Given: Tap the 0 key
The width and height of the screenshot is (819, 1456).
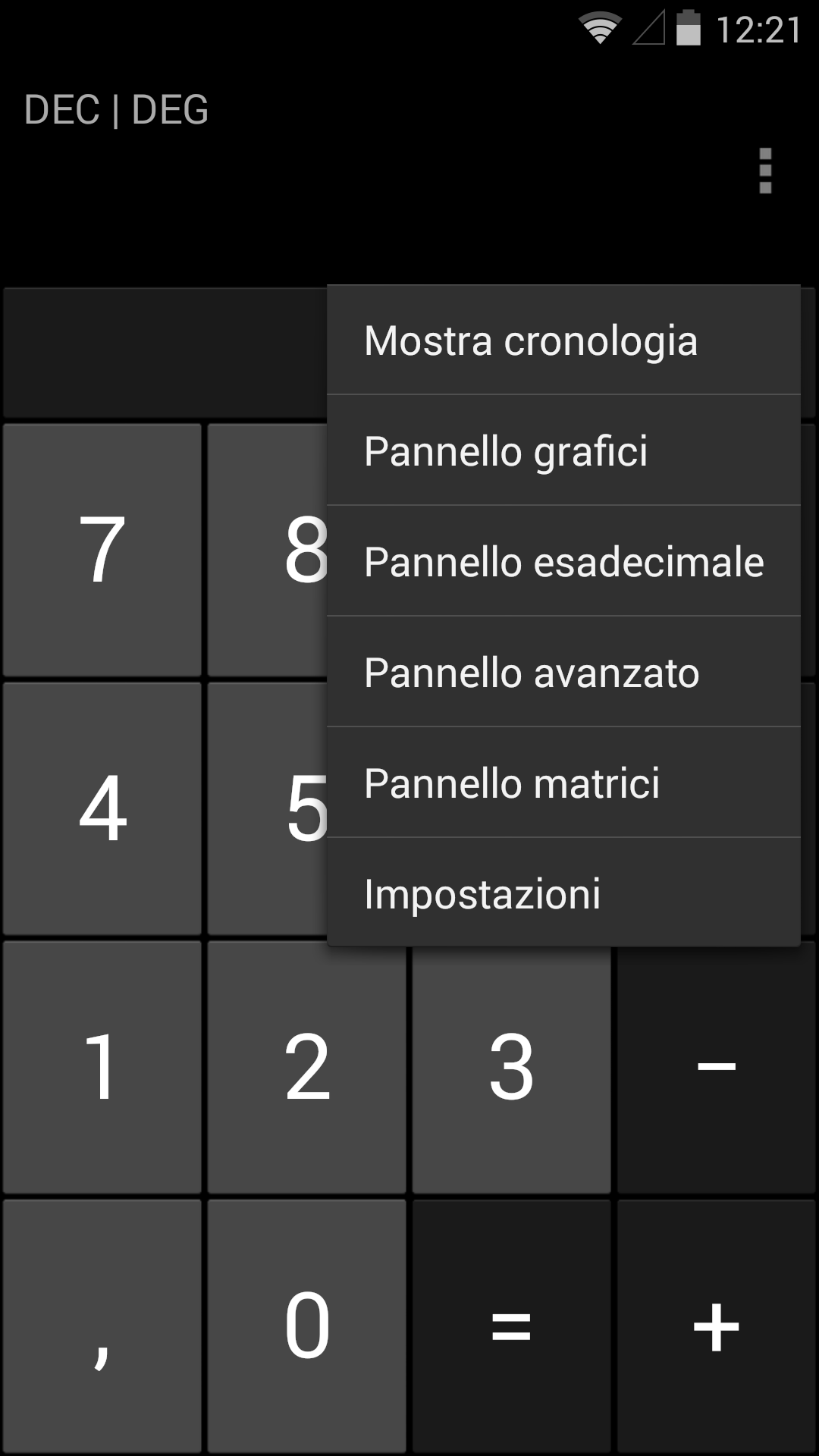Looking at the screenshot, I should coord(307,1326).
